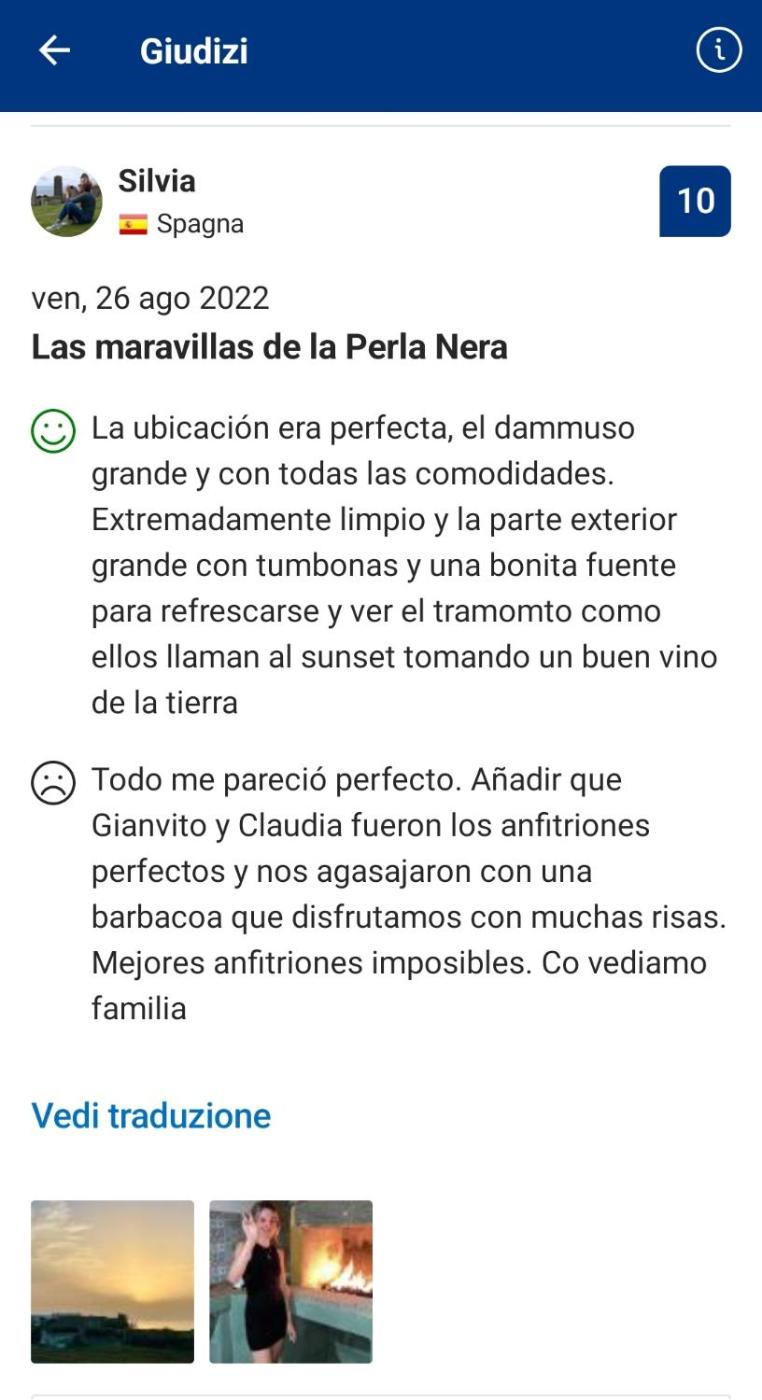Tap the Vedi traduzione link
This screenshot has height=1400, width=762.
coord(151,1116)
